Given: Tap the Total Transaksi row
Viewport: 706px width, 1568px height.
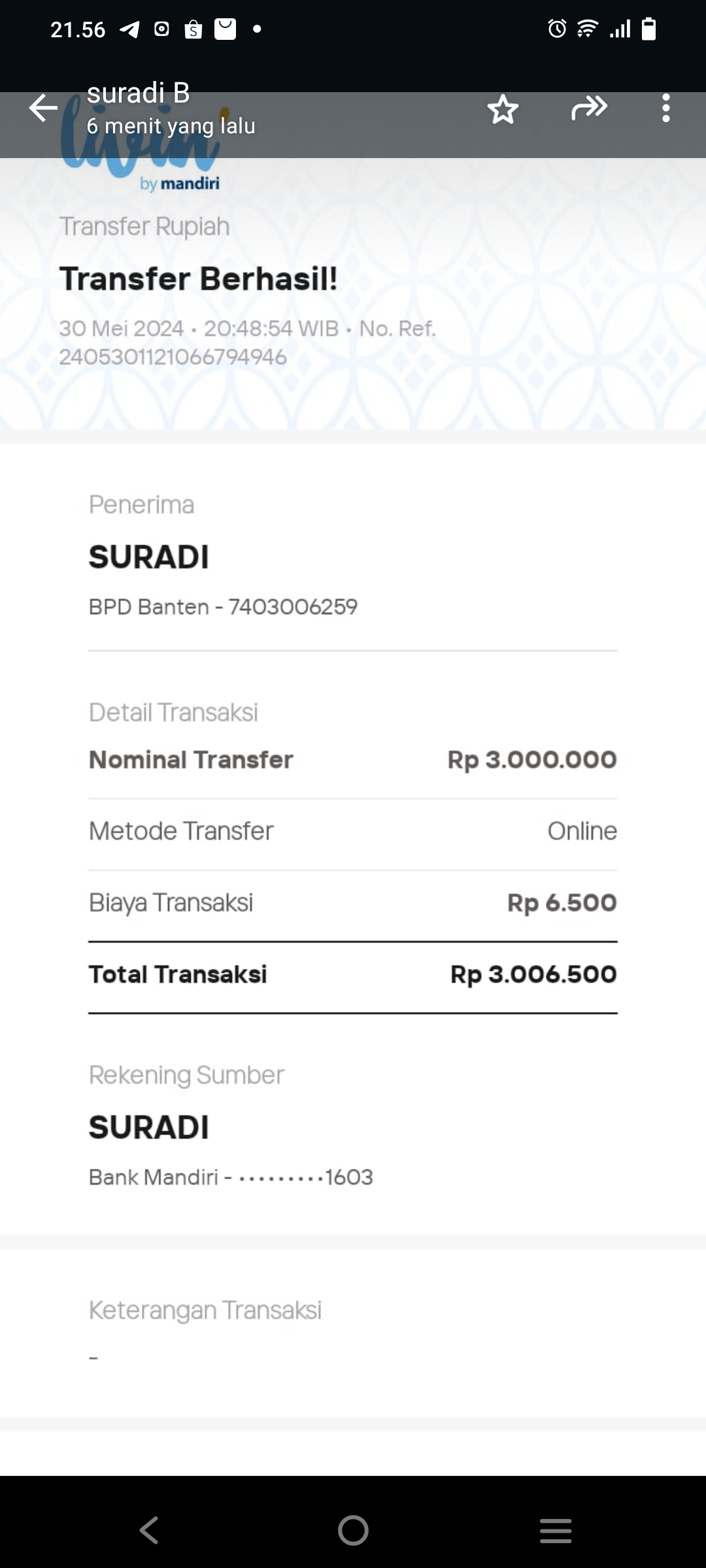Looking at the screenshot, I should (x=353, y=974).
